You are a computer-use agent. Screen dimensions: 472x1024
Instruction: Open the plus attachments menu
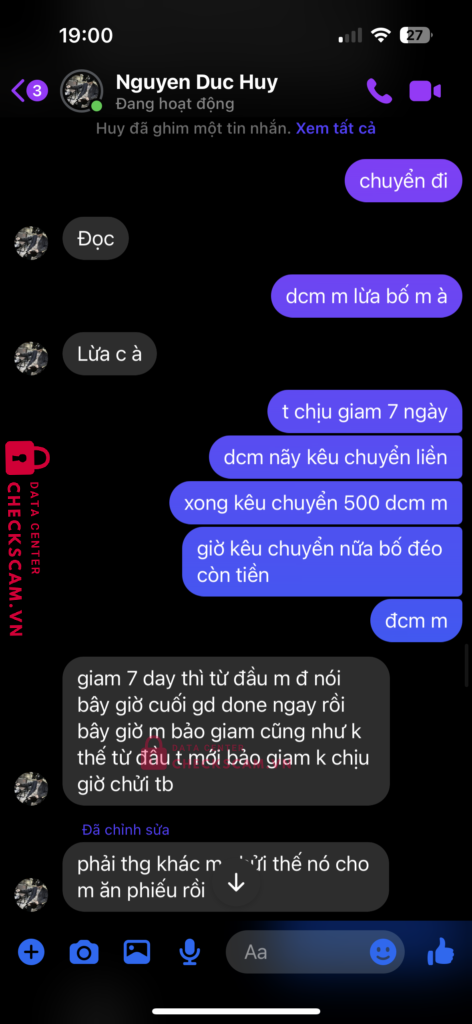click(x=31, y=952)
